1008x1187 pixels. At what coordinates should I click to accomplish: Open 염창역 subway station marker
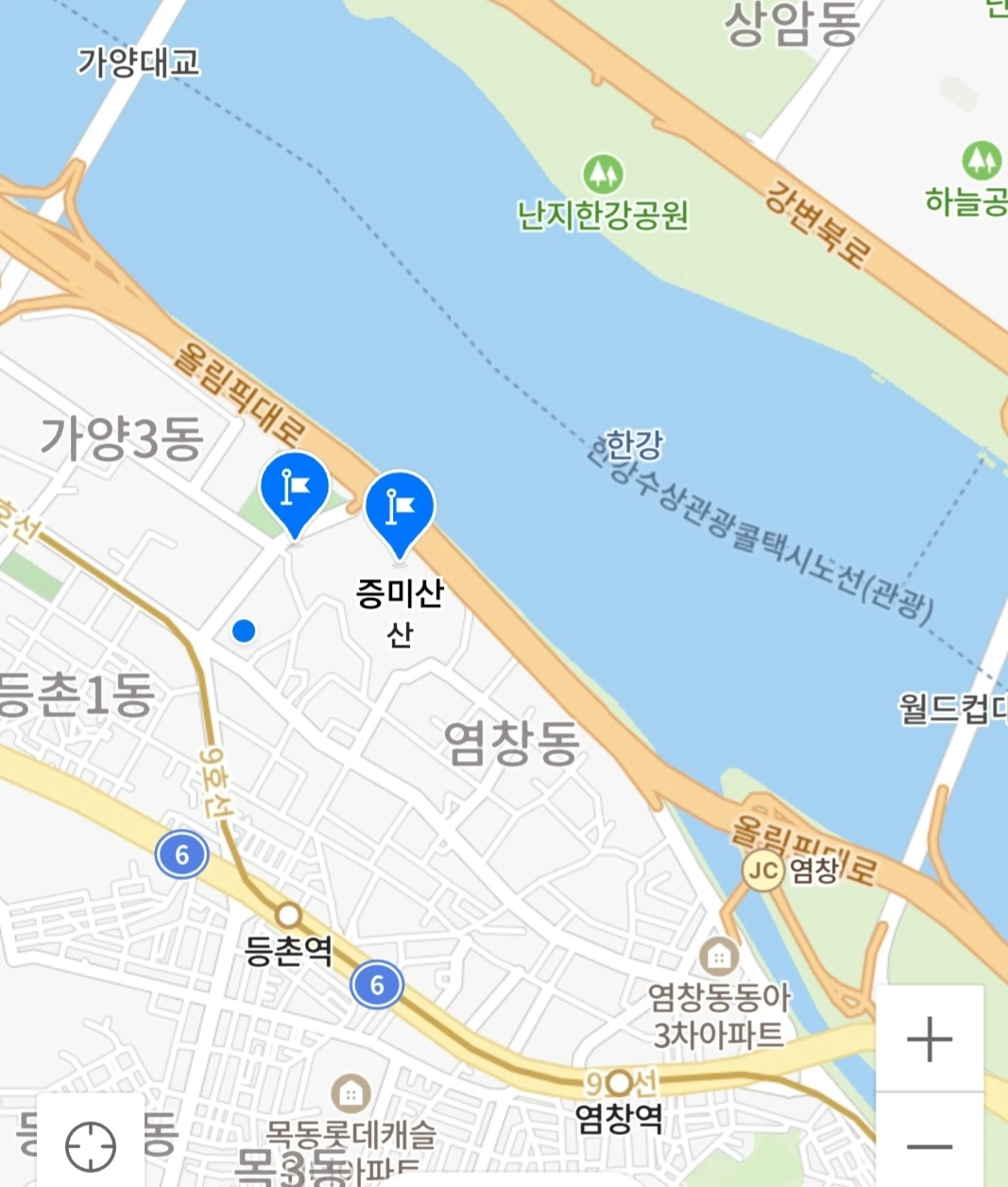pyautogui.click(x=619, y=1082)
